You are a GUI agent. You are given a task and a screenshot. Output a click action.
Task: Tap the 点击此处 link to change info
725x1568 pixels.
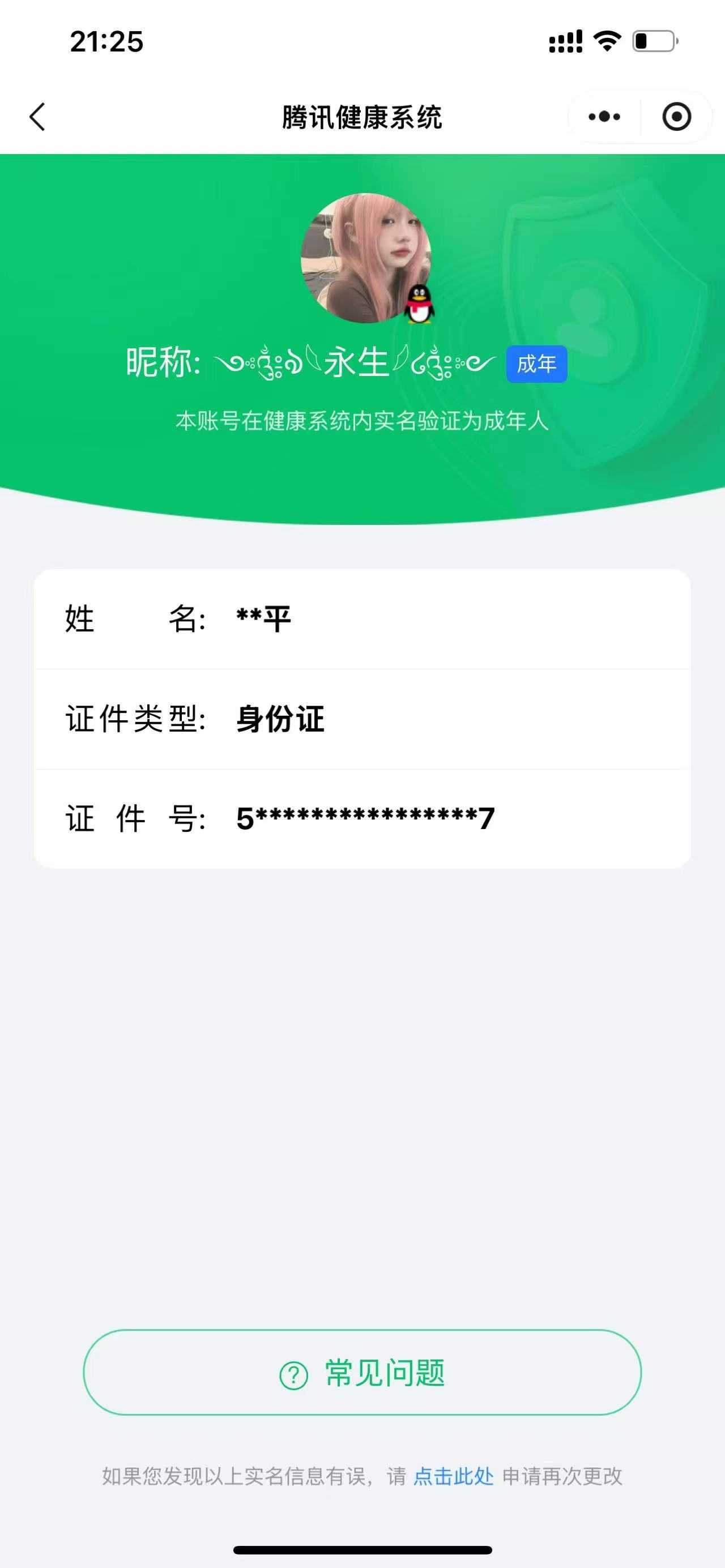(x=454, y=1476)
